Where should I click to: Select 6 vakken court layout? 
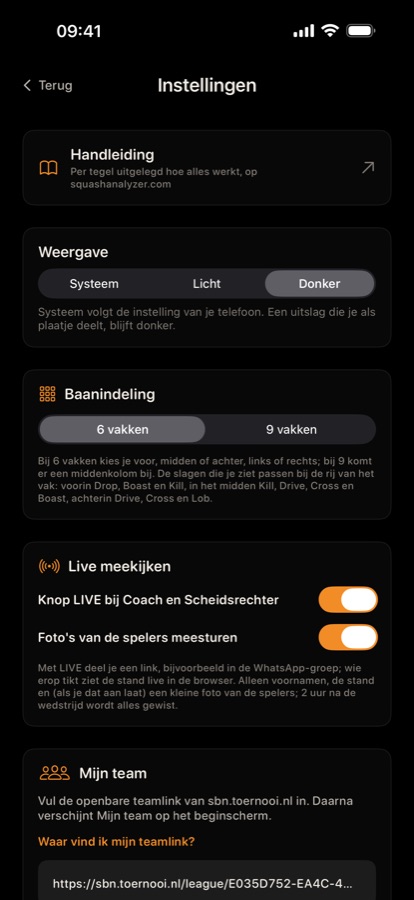click(x=122, y=429)
